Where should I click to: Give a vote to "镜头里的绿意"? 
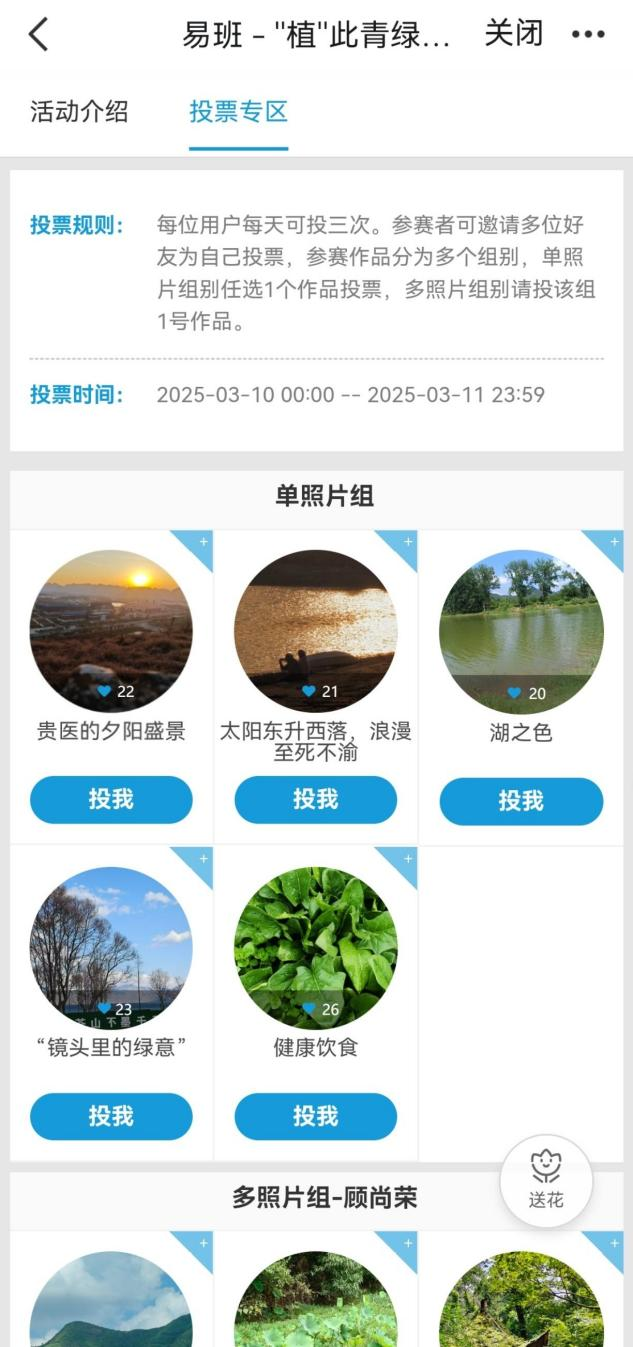pos(111,1116)
